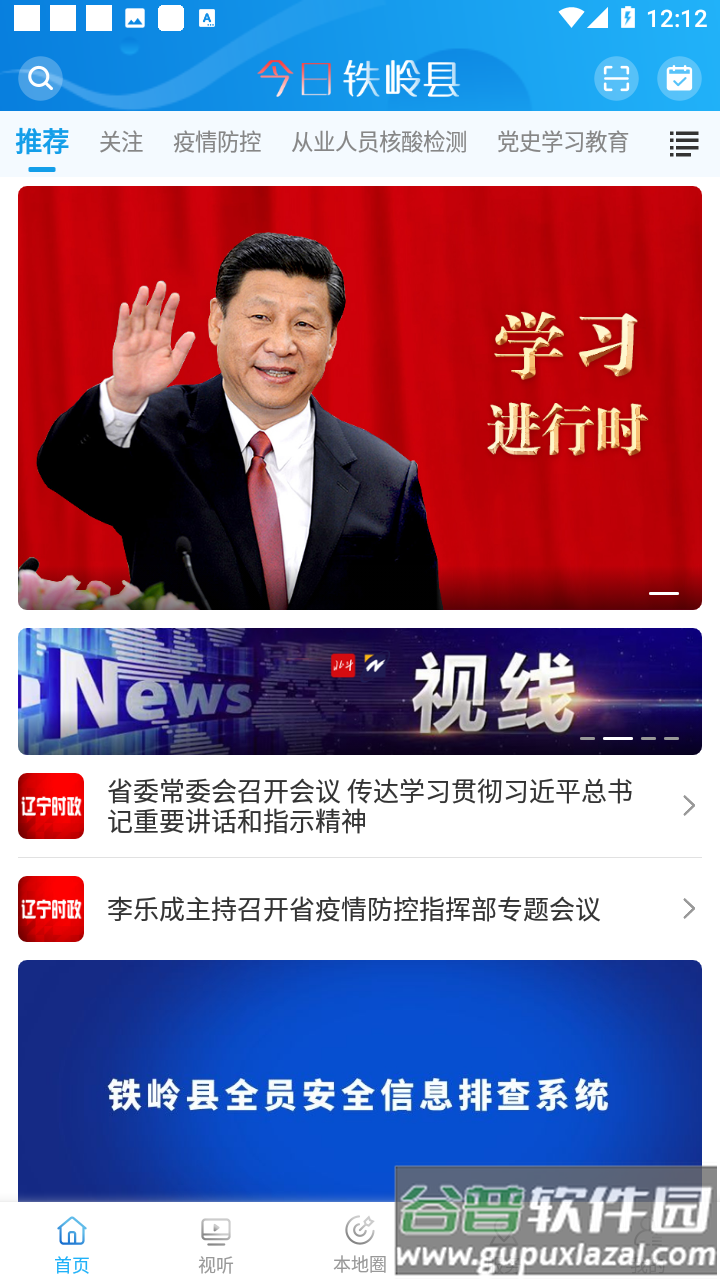720x1280 pixels.
Task: Open the News 视线 banner
Action: point(360,691)
